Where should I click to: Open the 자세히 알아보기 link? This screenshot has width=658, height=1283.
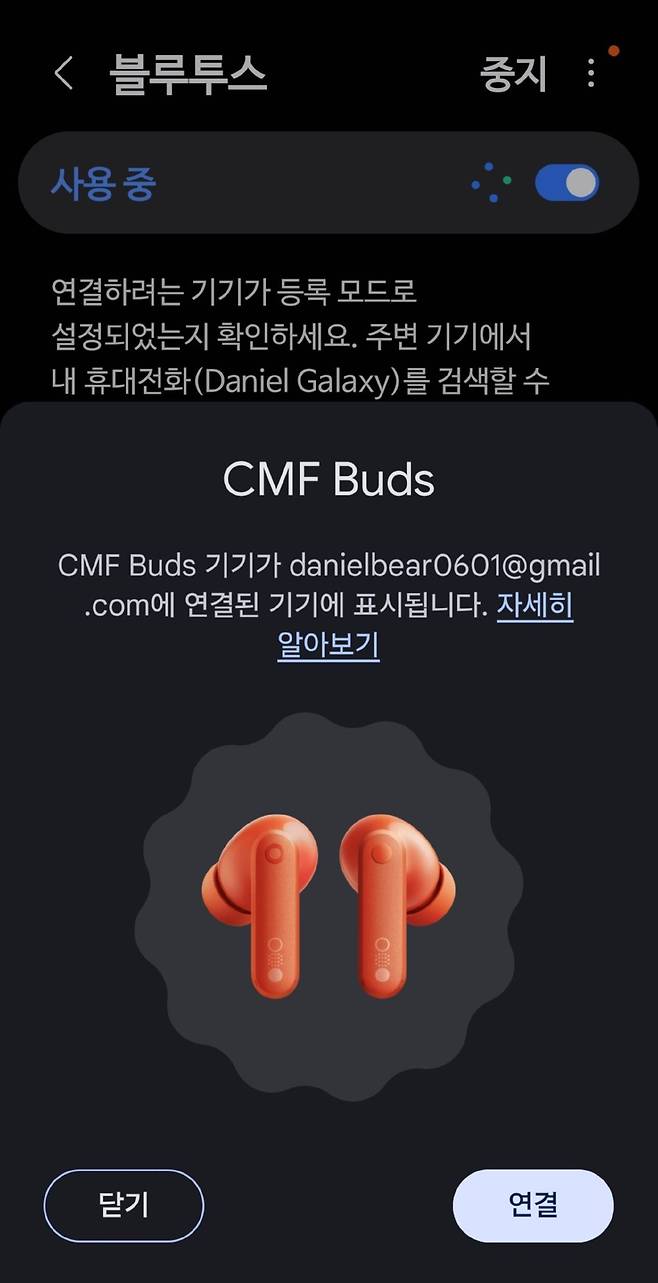pyautogui.click(x=534, y=606)
